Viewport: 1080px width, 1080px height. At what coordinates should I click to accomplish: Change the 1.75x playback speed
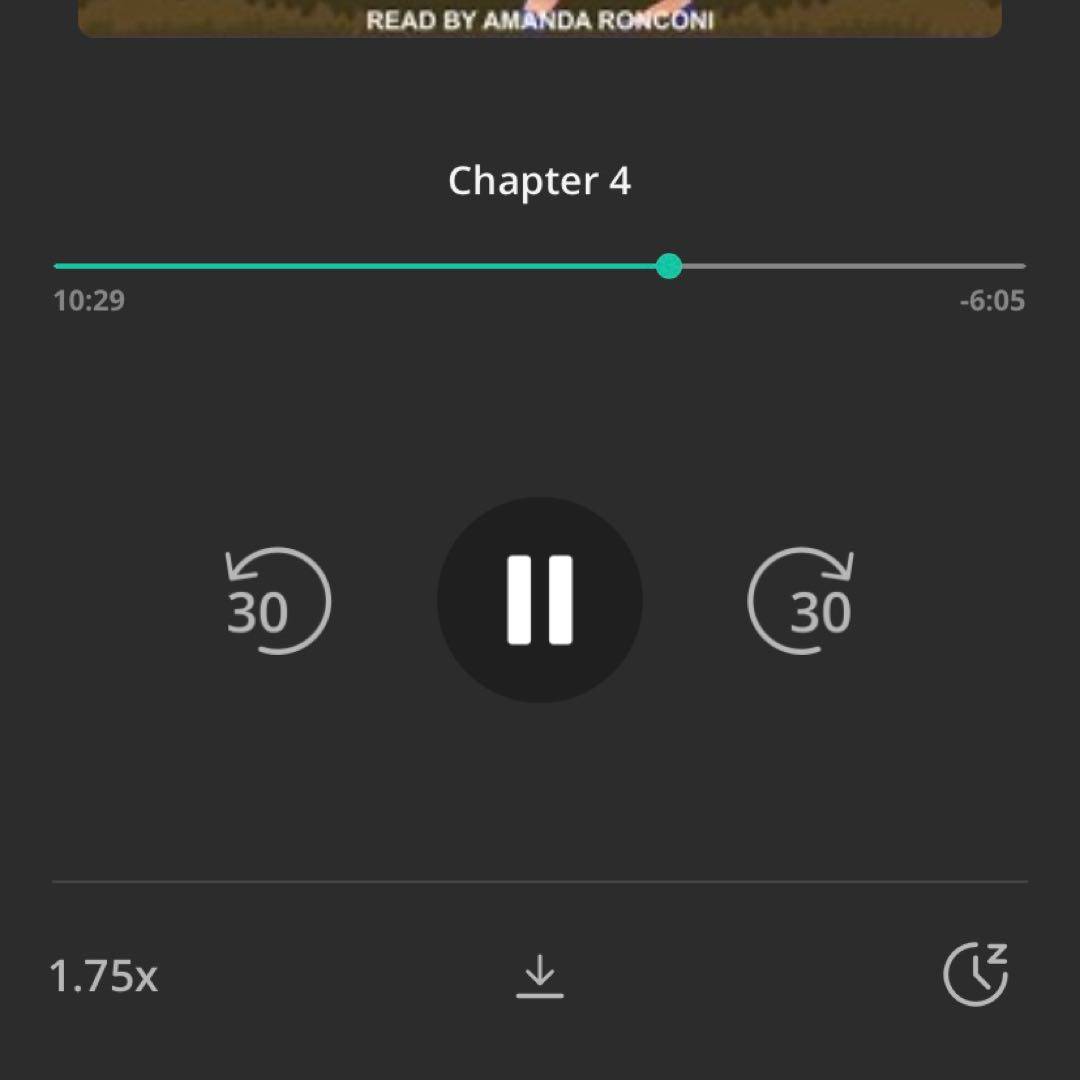point(104,975)
